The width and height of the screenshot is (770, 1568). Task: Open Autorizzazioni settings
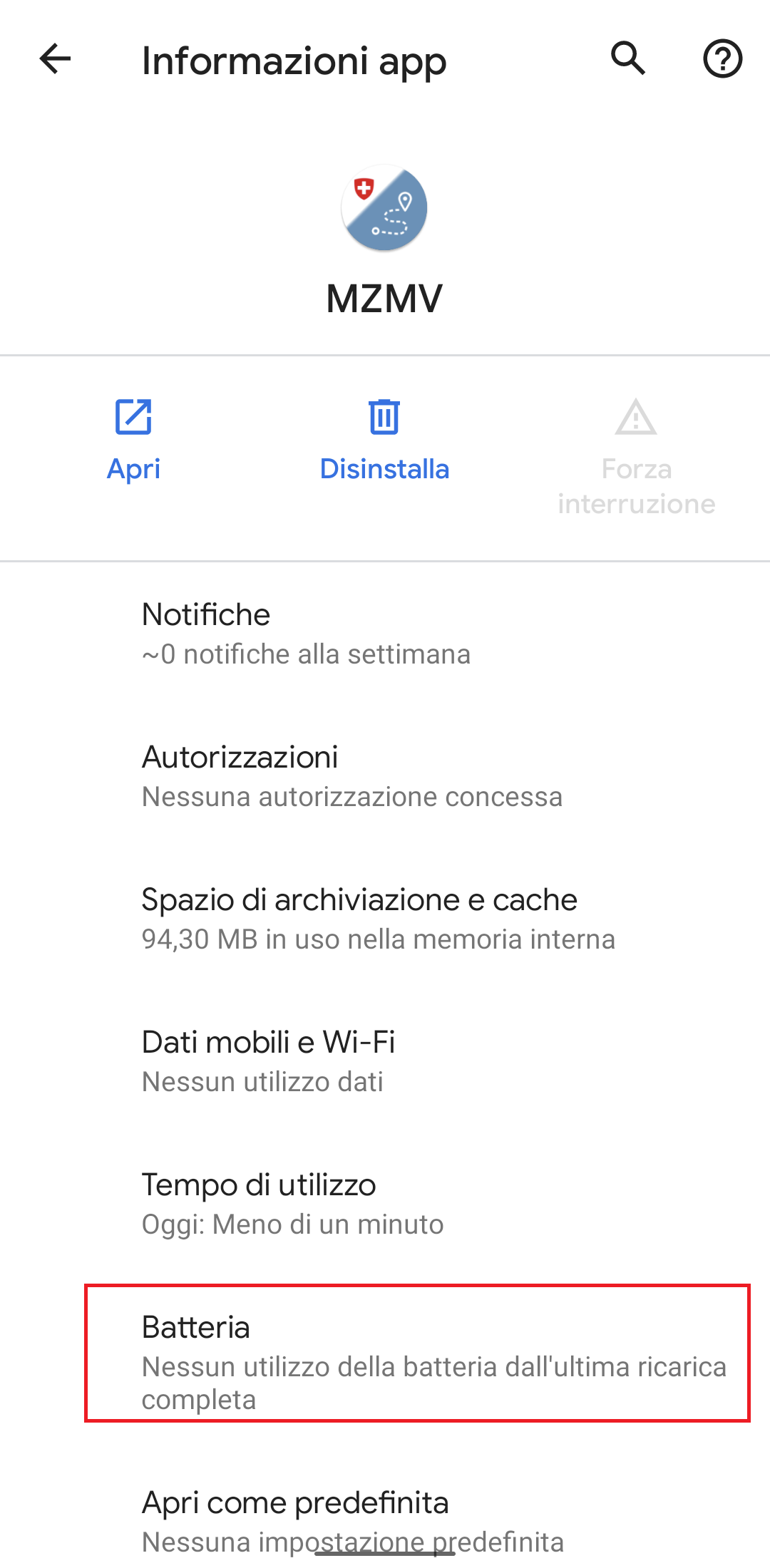tap(385, 775)
